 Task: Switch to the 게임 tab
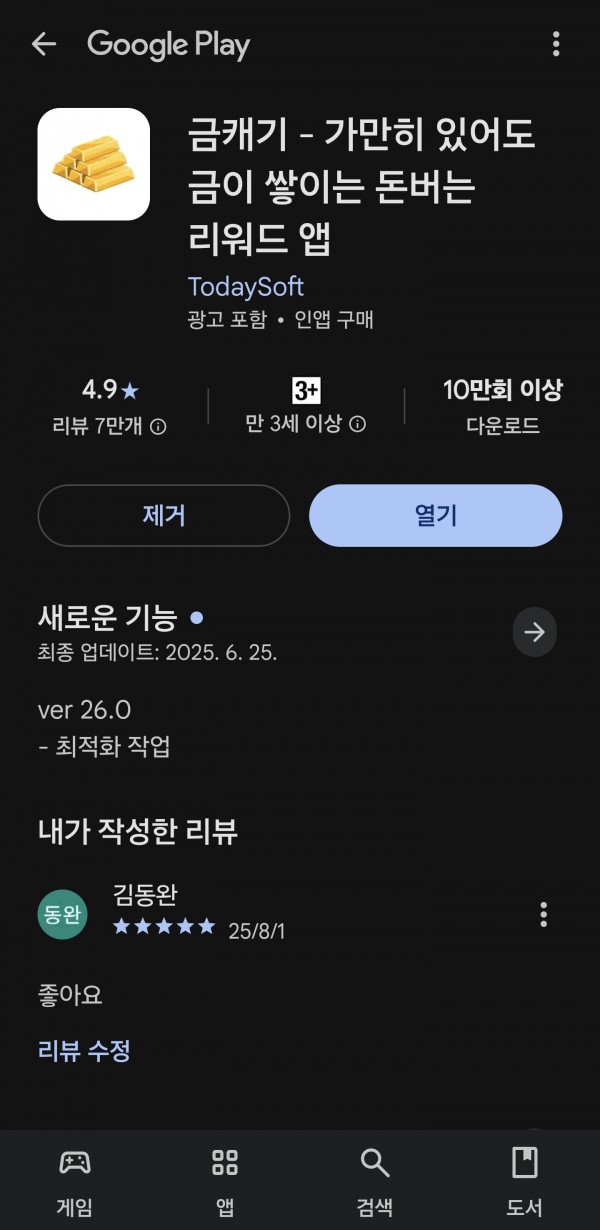tap(75, 1181)
